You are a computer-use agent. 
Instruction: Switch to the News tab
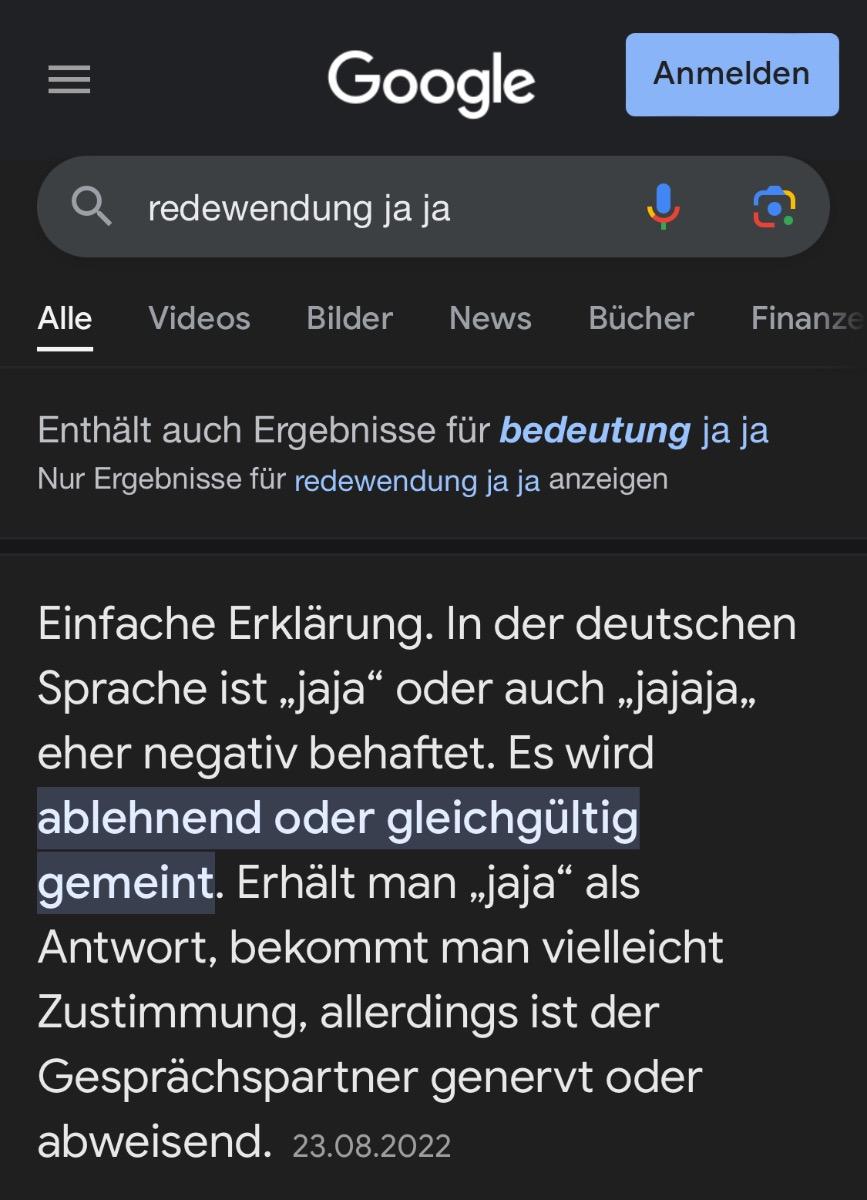pos(490,318)
